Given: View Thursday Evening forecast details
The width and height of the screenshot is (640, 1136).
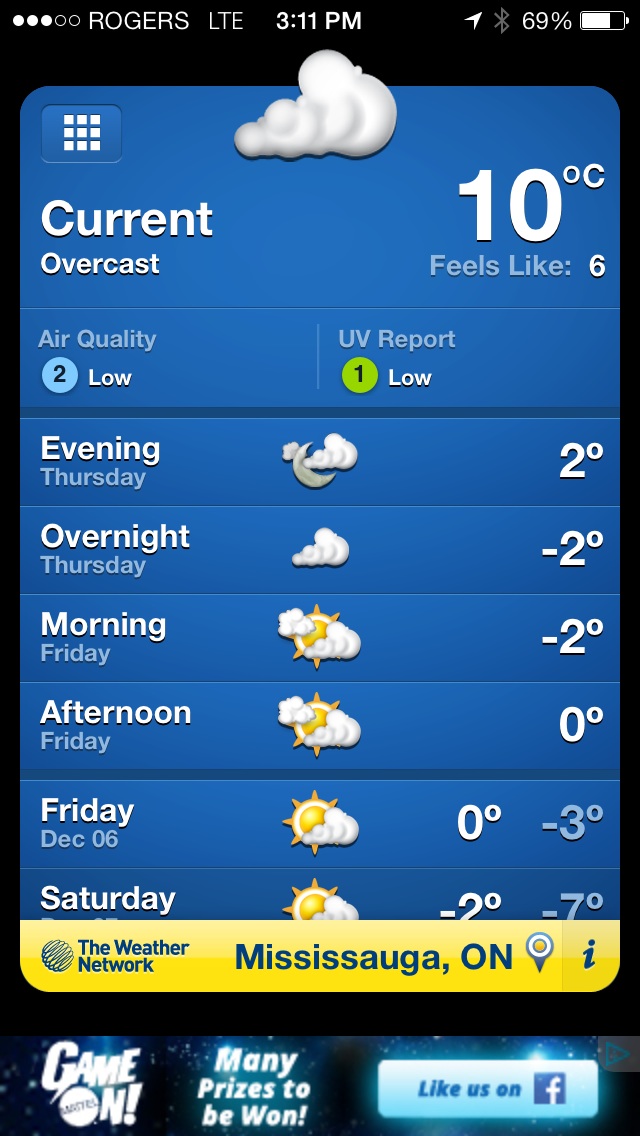Looking at the screenshot, I should tap(320, 462).
